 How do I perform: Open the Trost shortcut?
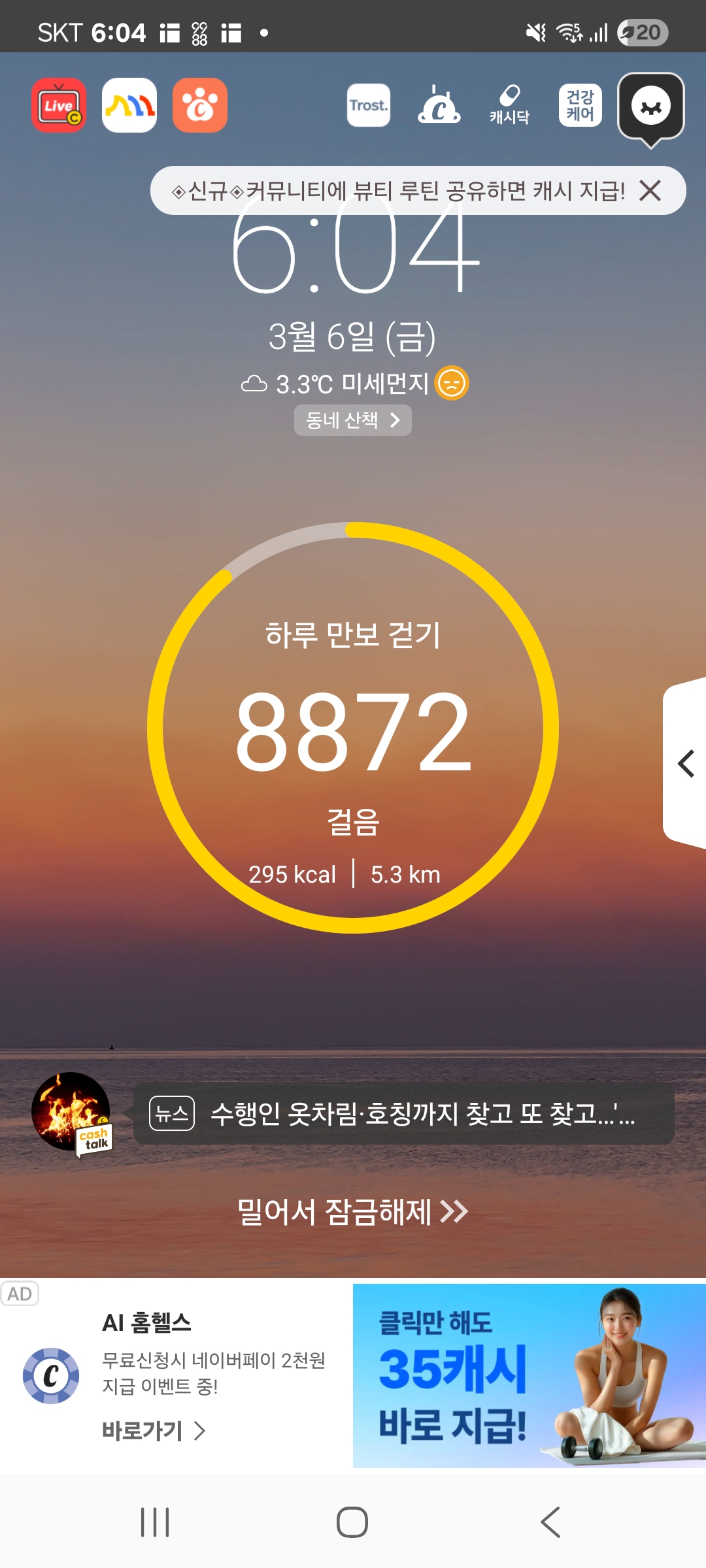tap(369, 105)
